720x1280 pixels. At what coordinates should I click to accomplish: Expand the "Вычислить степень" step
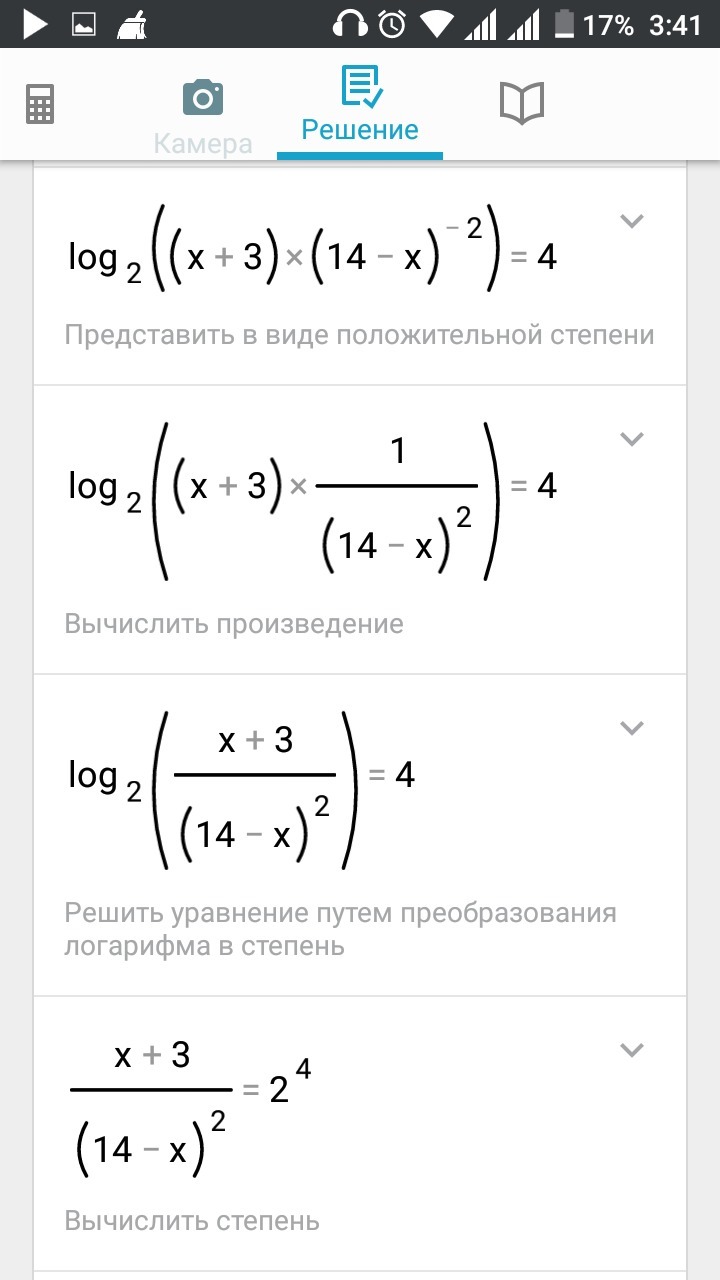631,1049
